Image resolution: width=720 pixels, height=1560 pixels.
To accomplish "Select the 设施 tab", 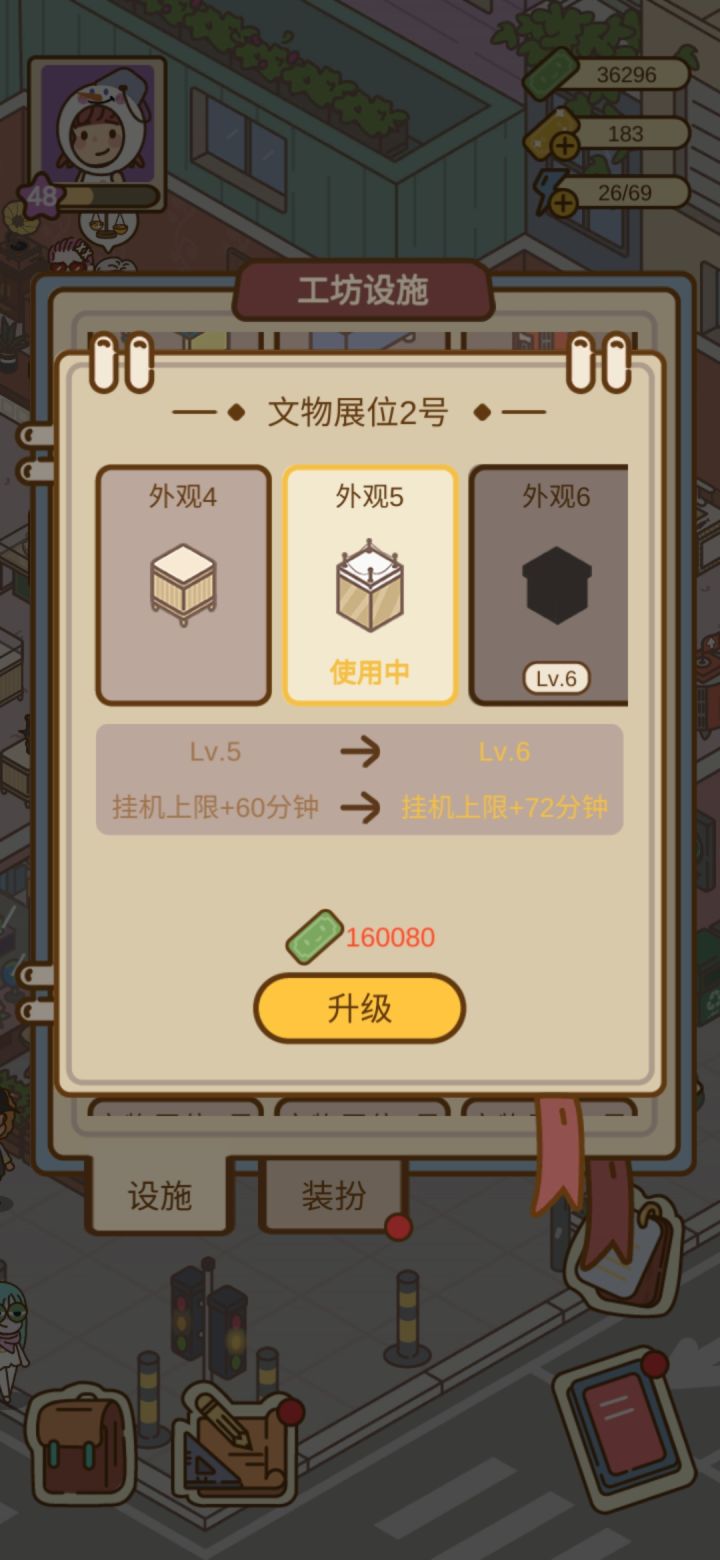I will [160, 1195].
